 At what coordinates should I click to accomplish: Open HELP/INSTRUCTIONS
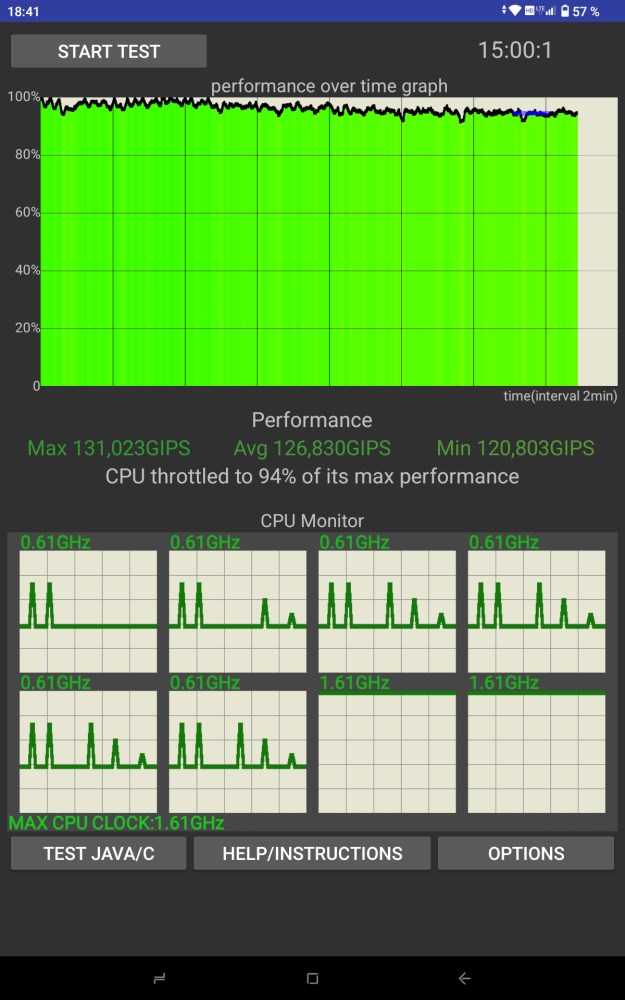[x=312, y=853]
